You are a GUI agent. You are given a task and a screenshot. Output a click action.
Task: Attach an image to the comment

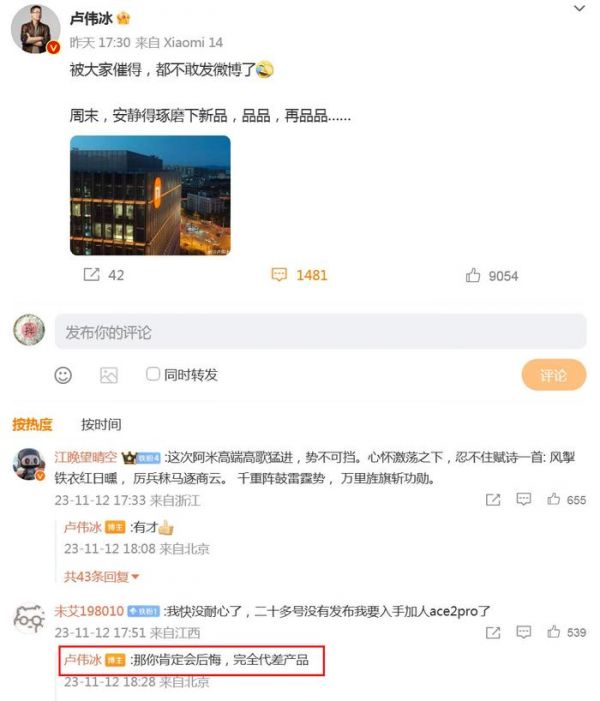[108, 375]
